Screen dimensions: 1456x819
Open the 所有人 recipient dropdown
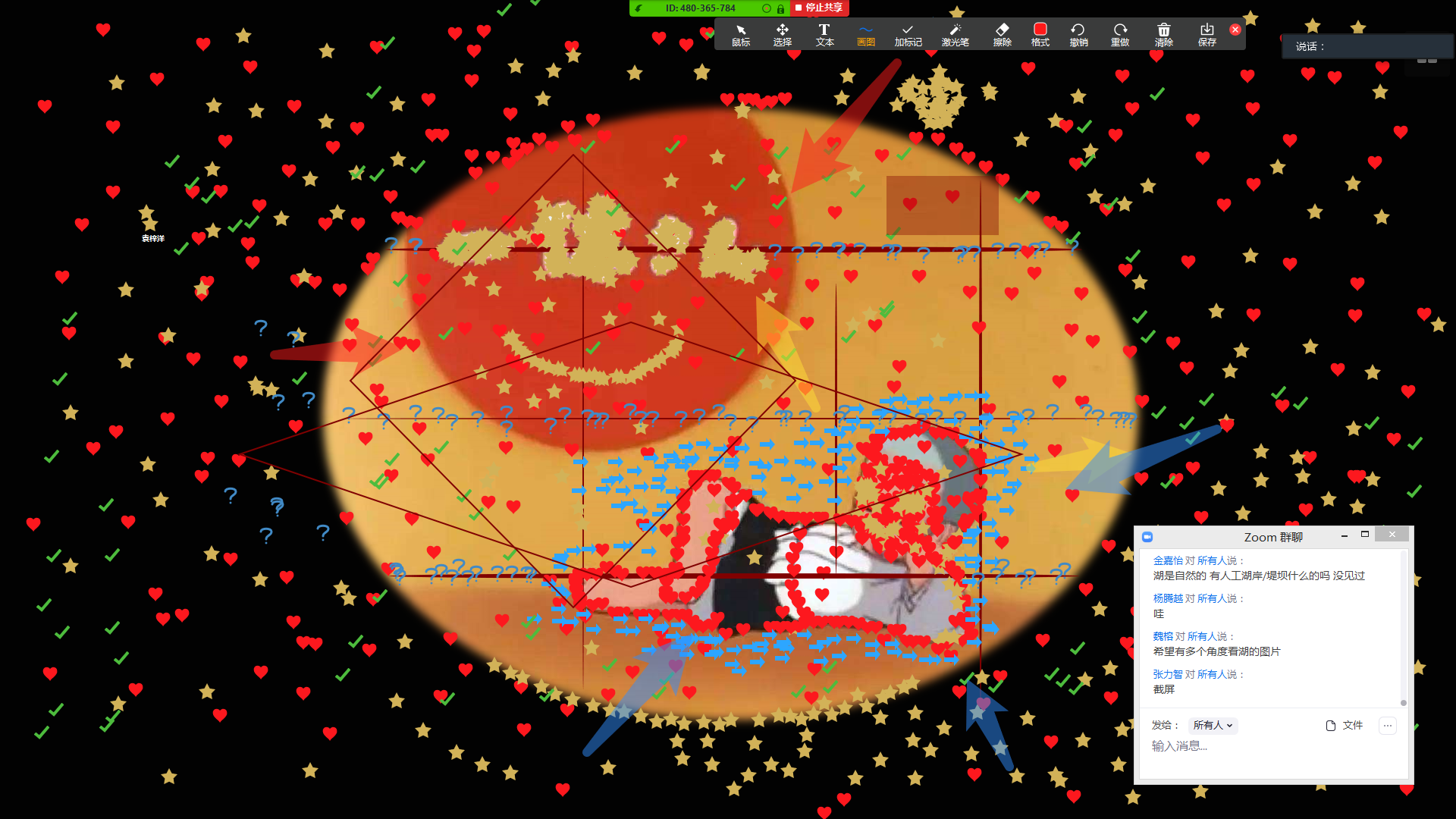(1212, 725)
